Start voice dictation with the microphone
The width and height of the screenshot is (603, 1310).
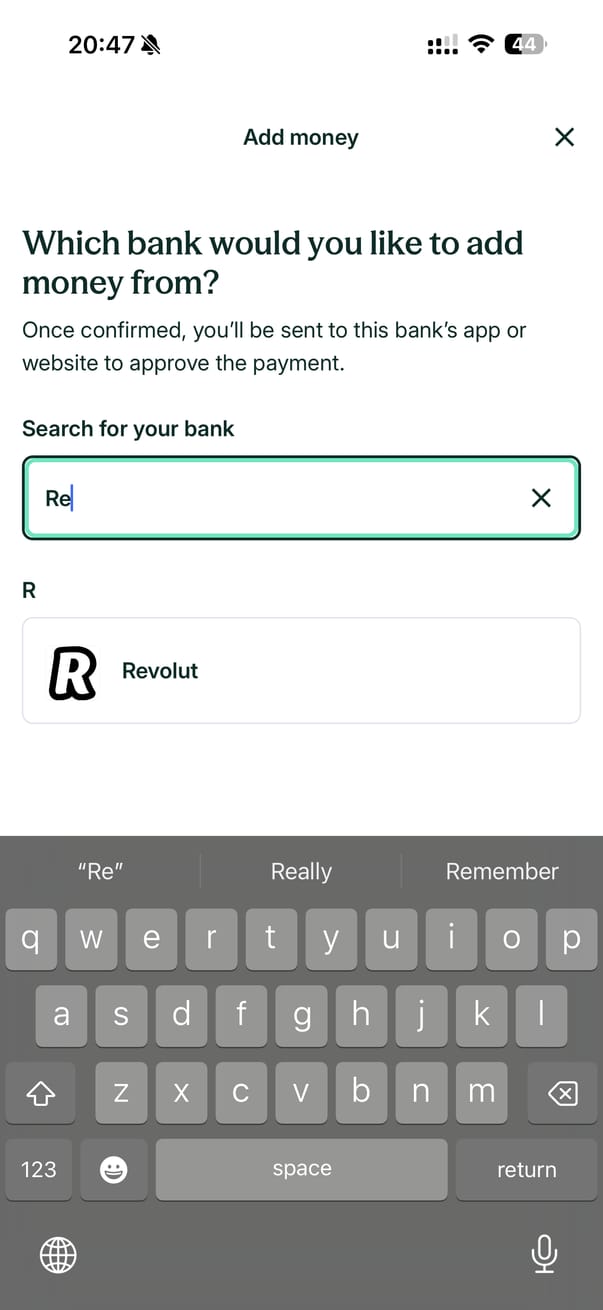(x=544, y=1253)
